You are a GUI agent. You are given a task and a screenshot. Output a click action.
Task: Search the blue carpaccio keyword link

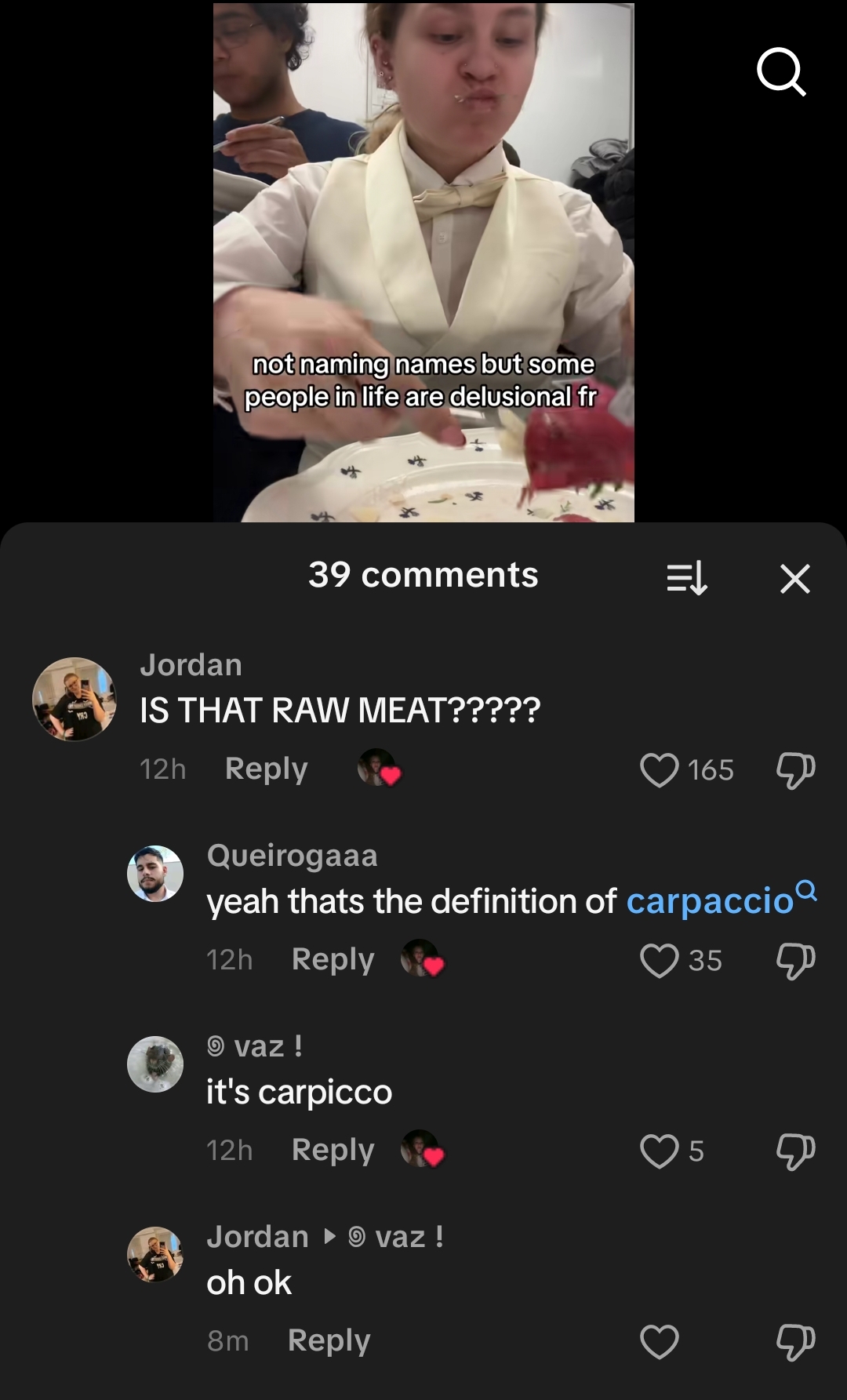(x=711, y=901)
